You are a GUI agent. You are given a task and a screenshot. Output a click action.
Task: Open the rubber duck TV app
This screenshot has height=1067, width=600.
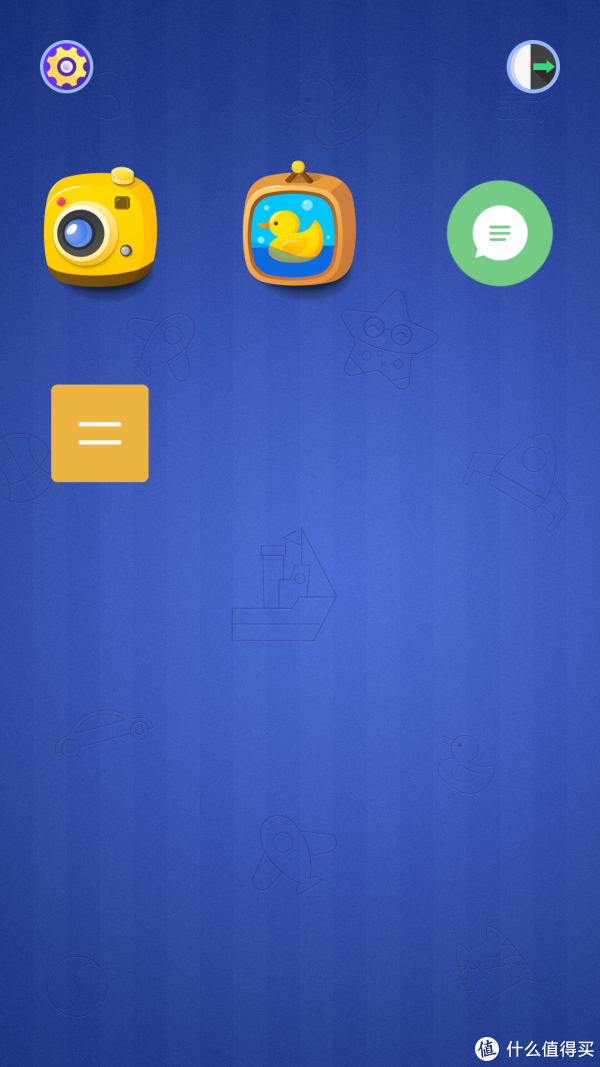point(299,229)
